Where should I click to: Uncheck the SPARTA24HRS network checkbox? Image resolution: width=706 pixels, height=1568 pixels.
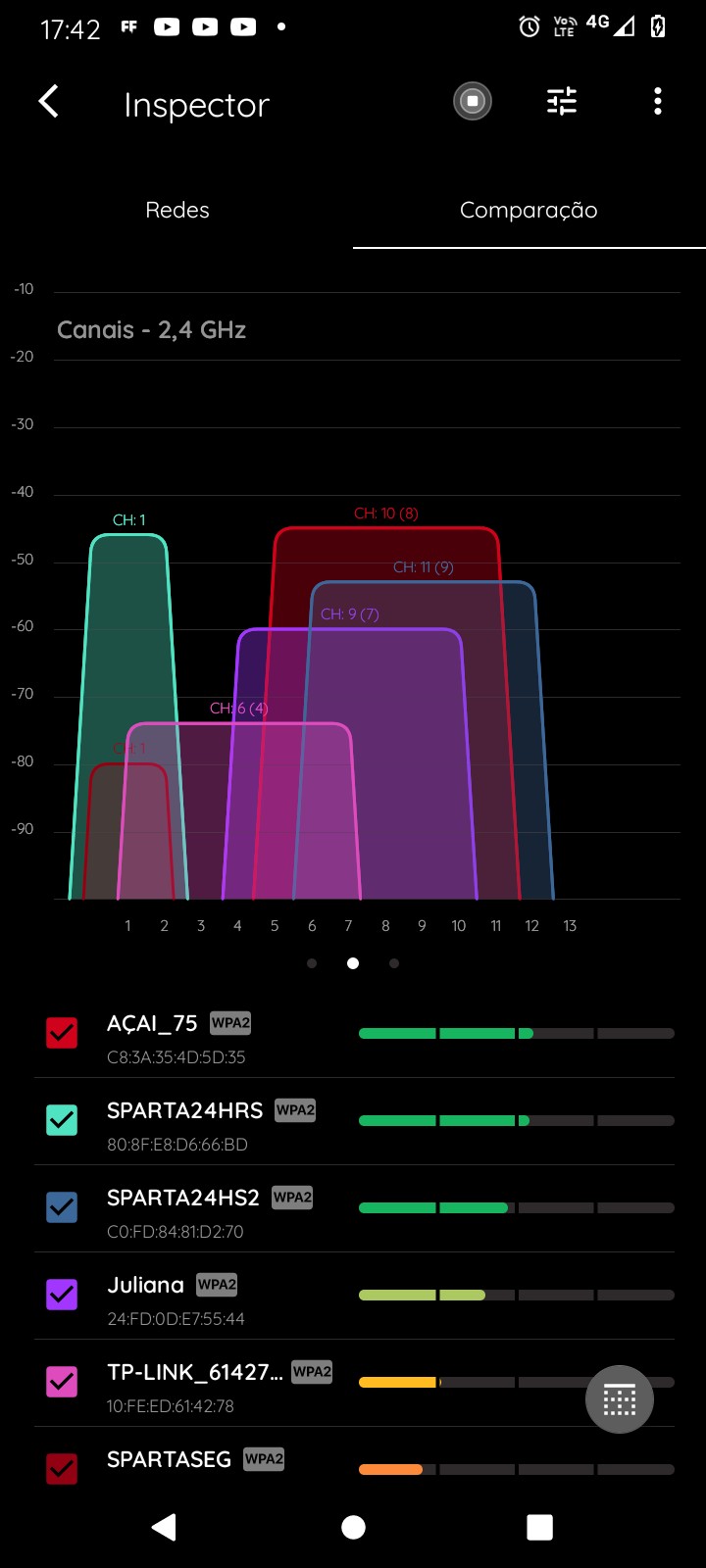62,1120
